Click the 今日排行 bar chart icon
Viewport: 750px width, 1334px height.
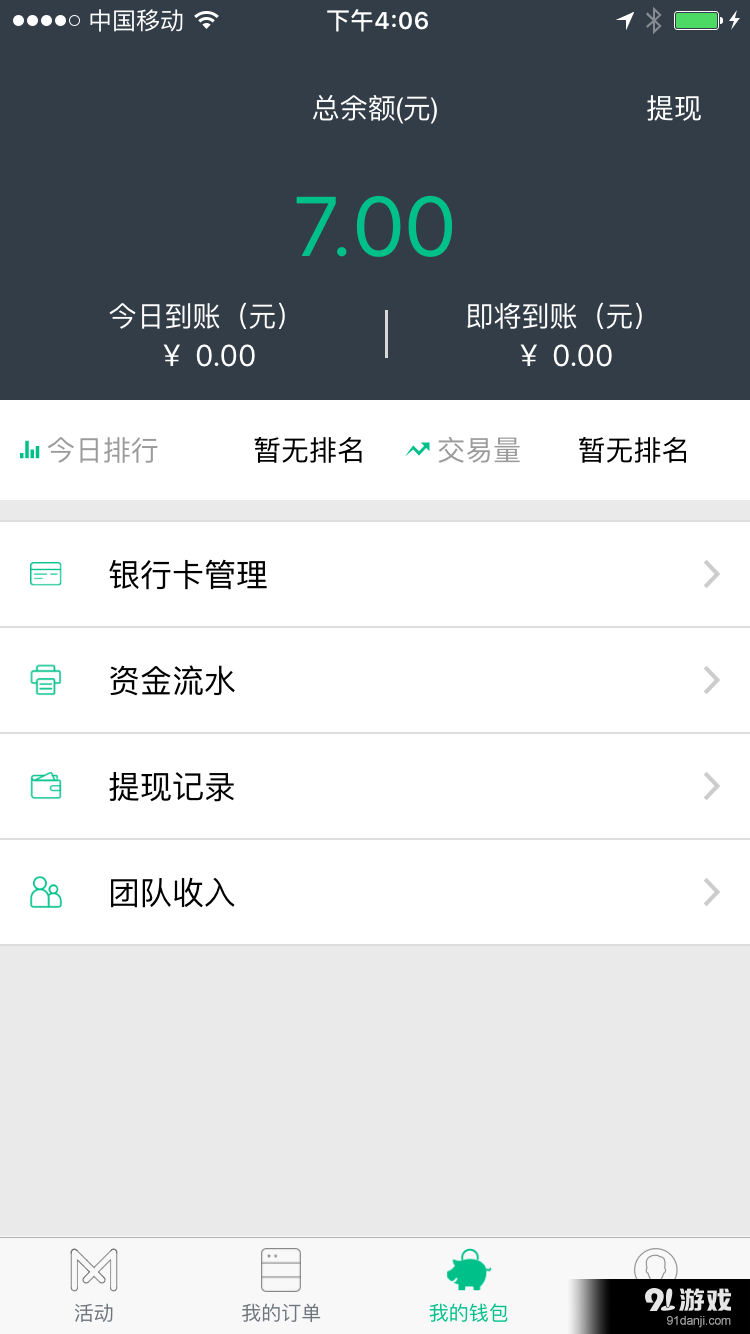coord(30,450)
